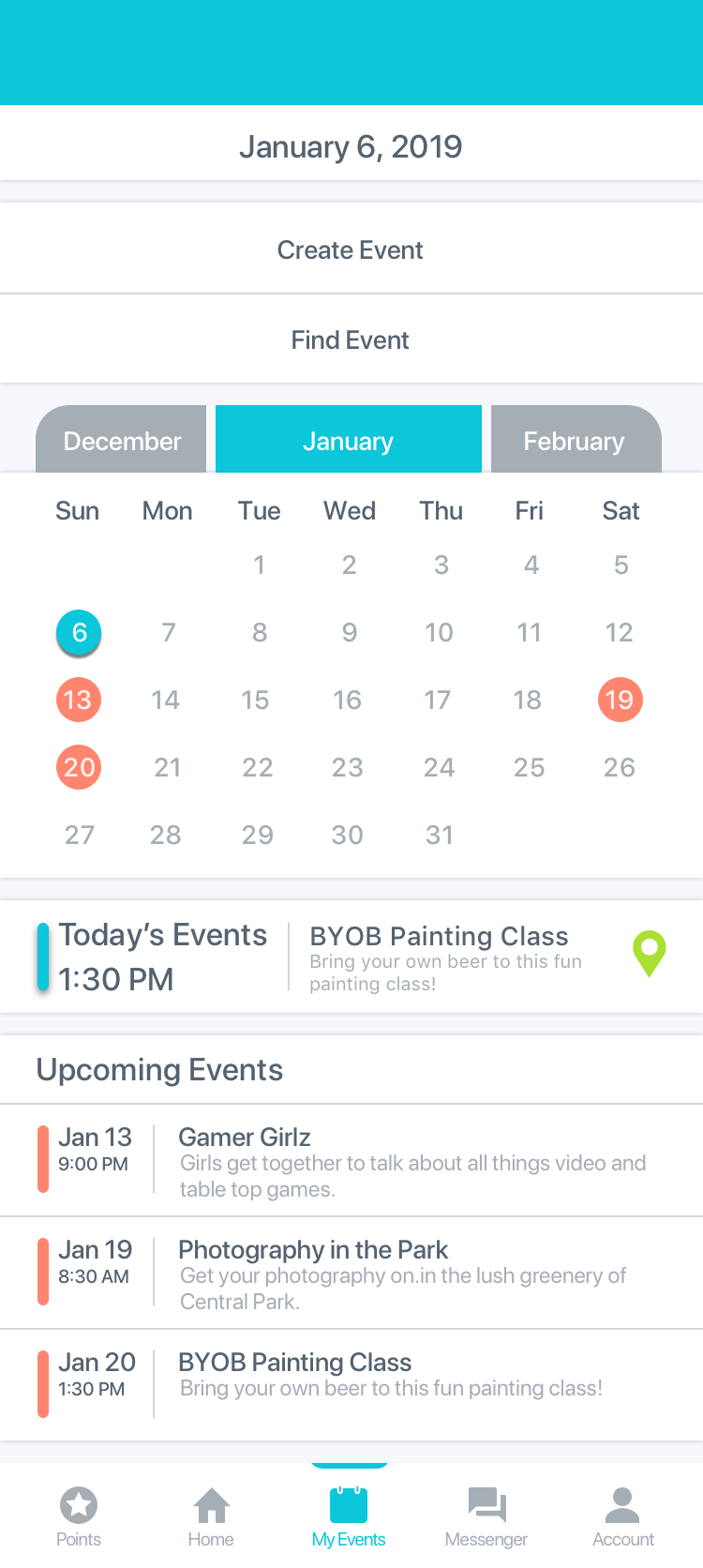Switch to the December month tab
The image size is (703, 1568).
121,440
